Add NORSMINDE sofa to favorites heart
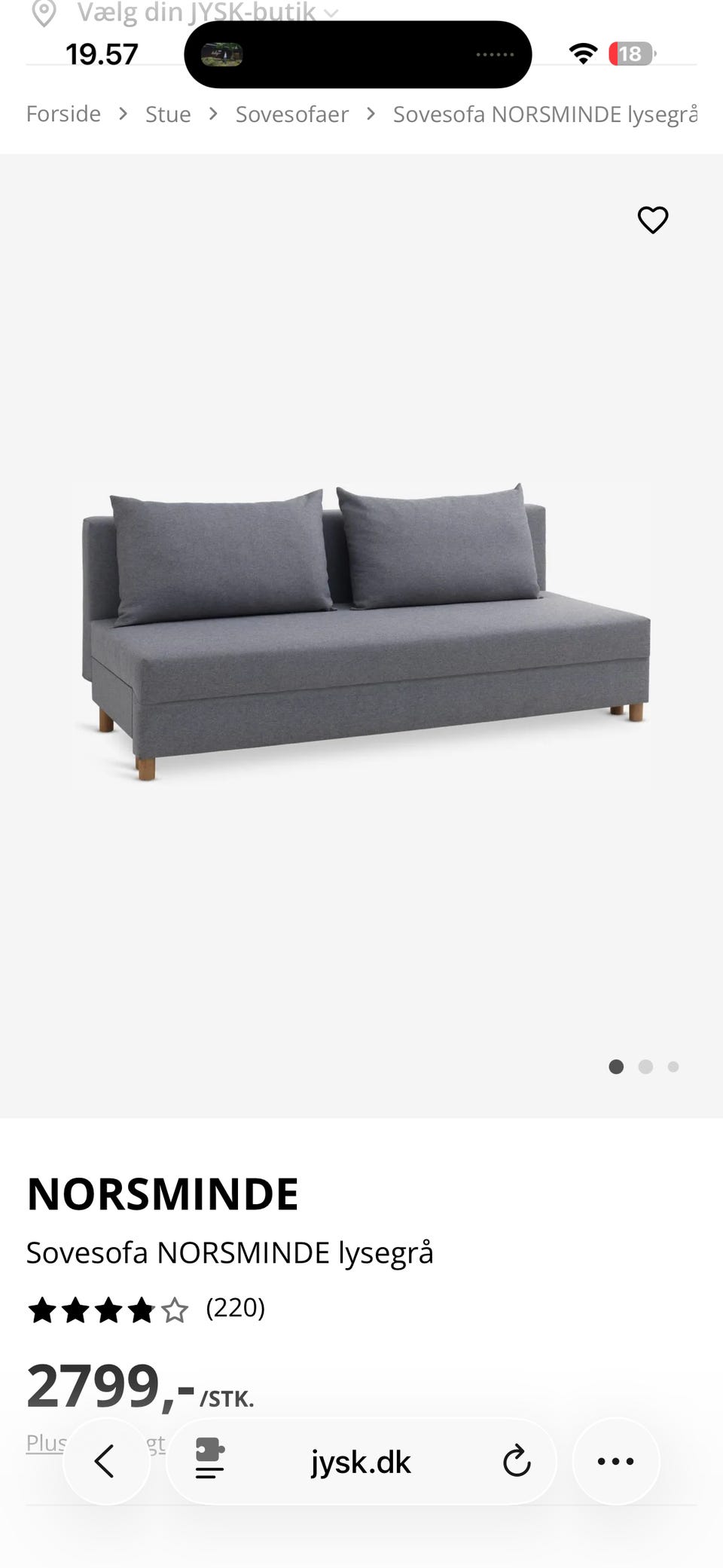The image size is (723, 1568). point(653,220)
